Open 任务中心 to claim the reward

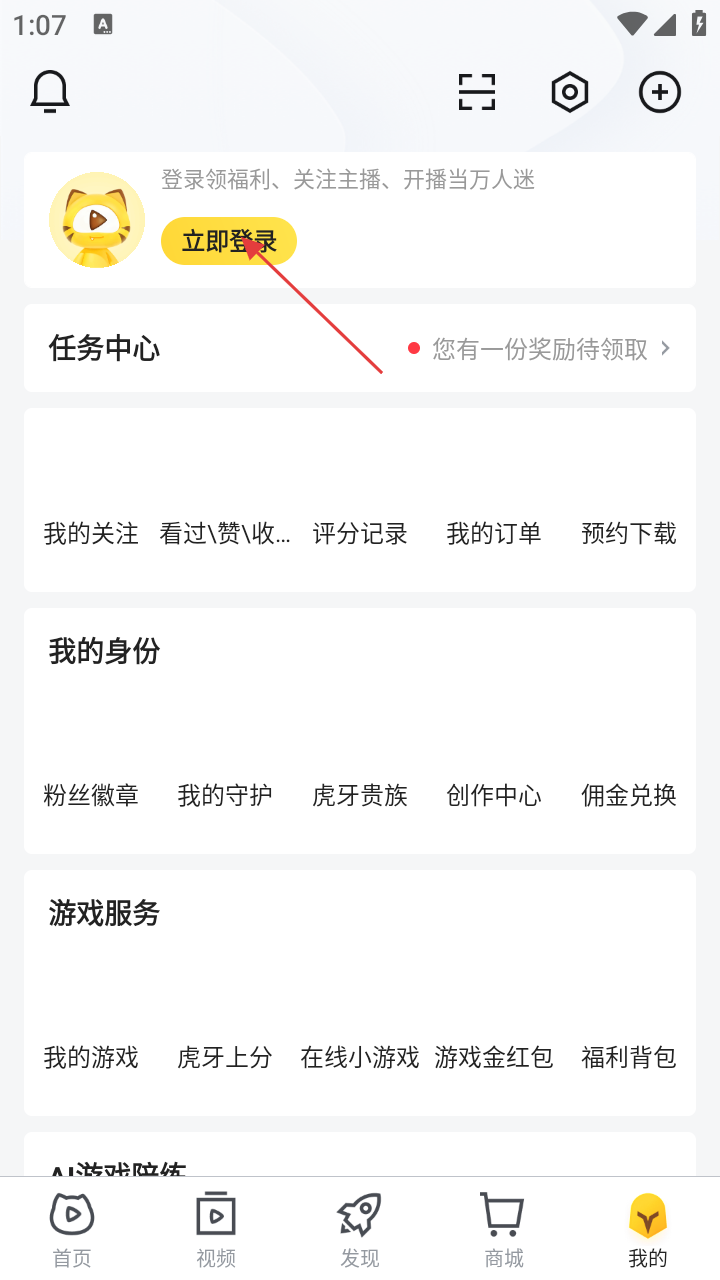point(360,348)
